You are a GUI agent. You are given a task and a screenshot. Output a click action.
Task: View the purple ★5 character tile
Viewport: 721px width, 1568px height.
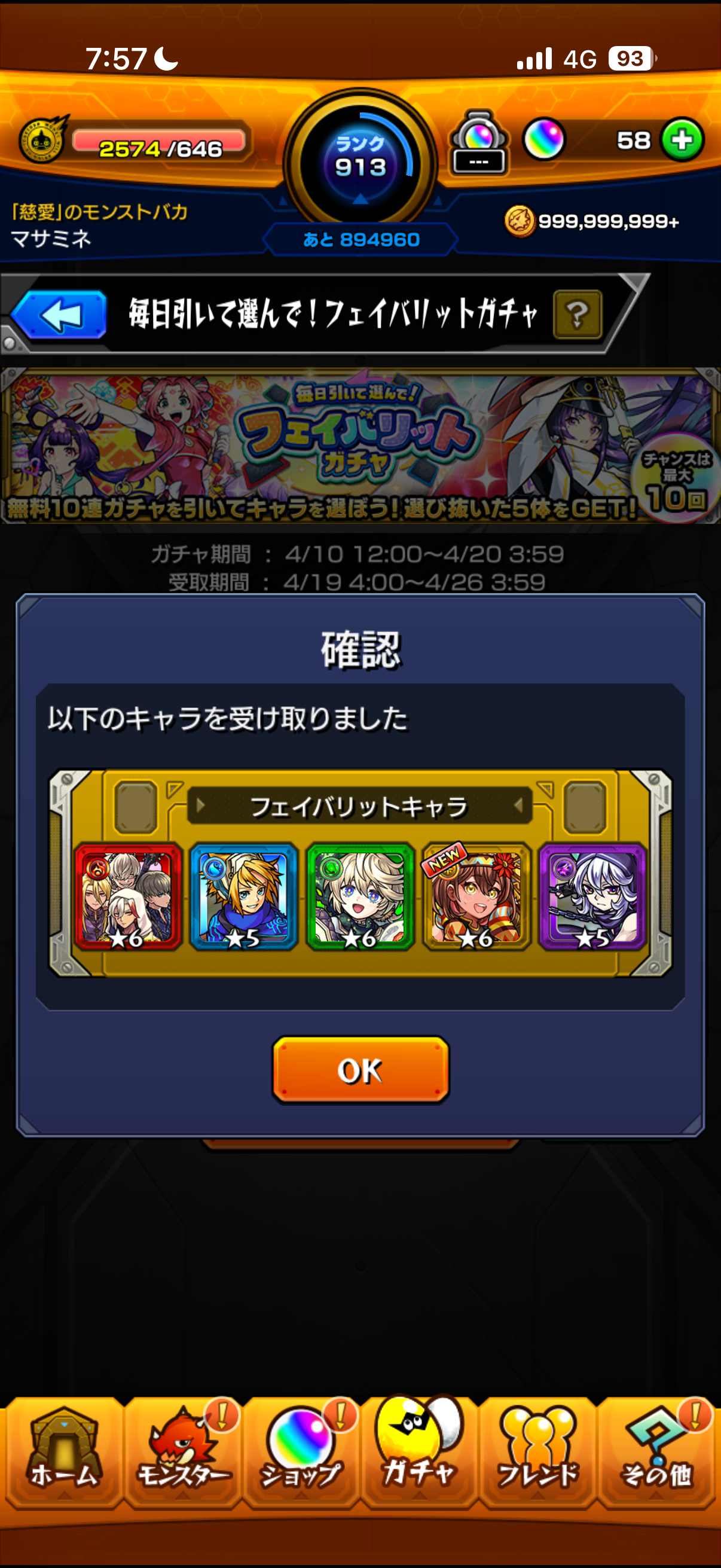click(x=592, y=896)
